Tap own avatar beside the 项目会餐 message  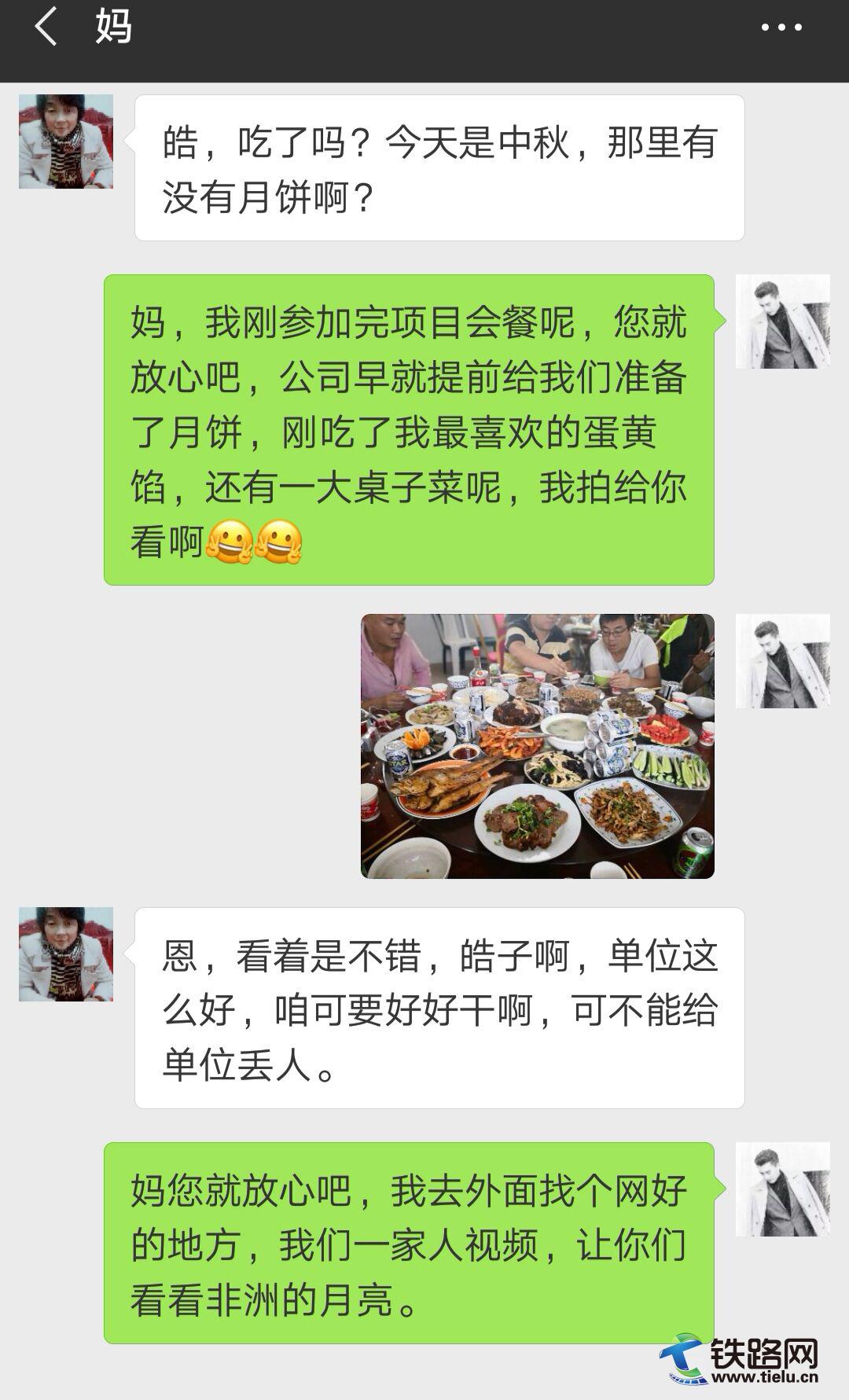tap(783, 322)
